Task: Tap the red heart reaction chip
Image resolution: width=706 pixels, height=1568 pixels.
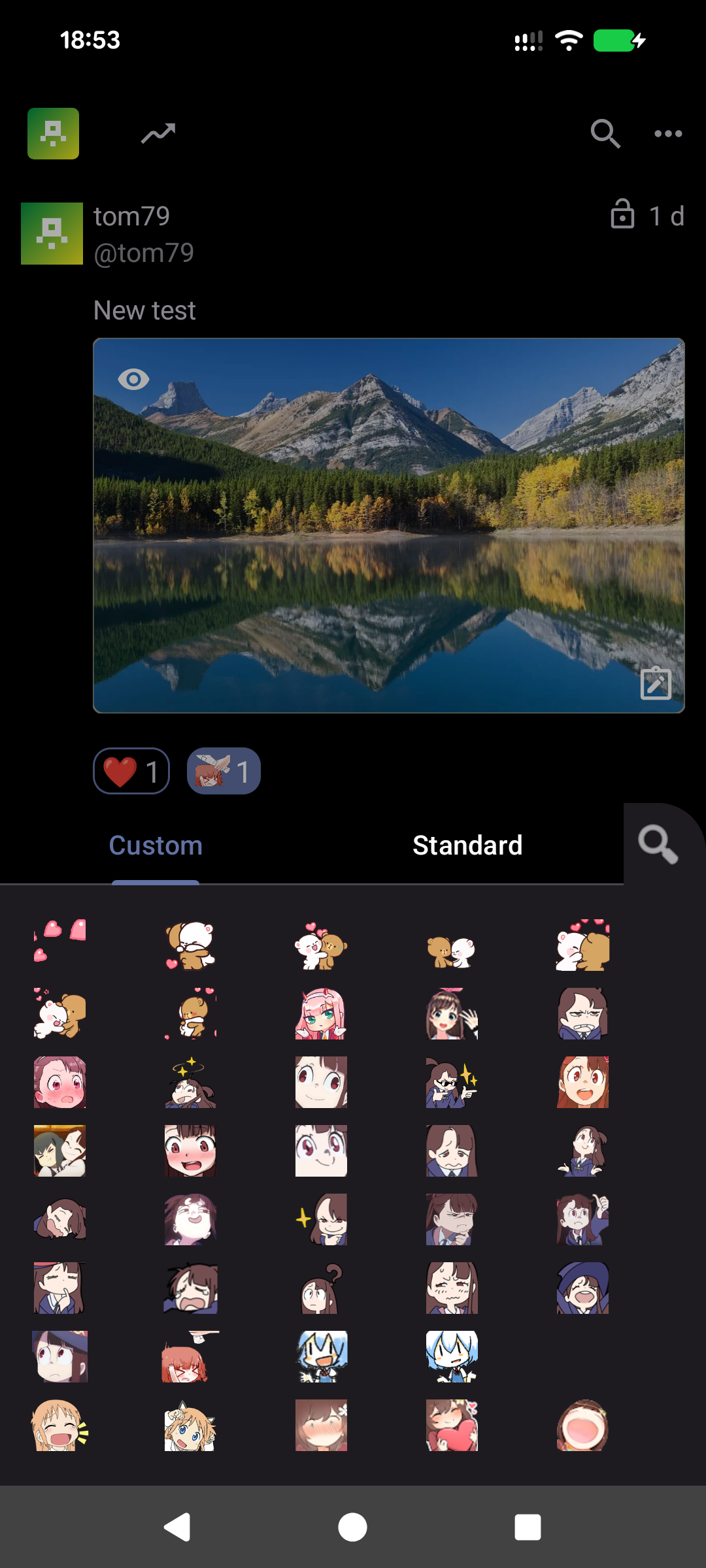Action: pyautogui.click(x=131, y=771)
